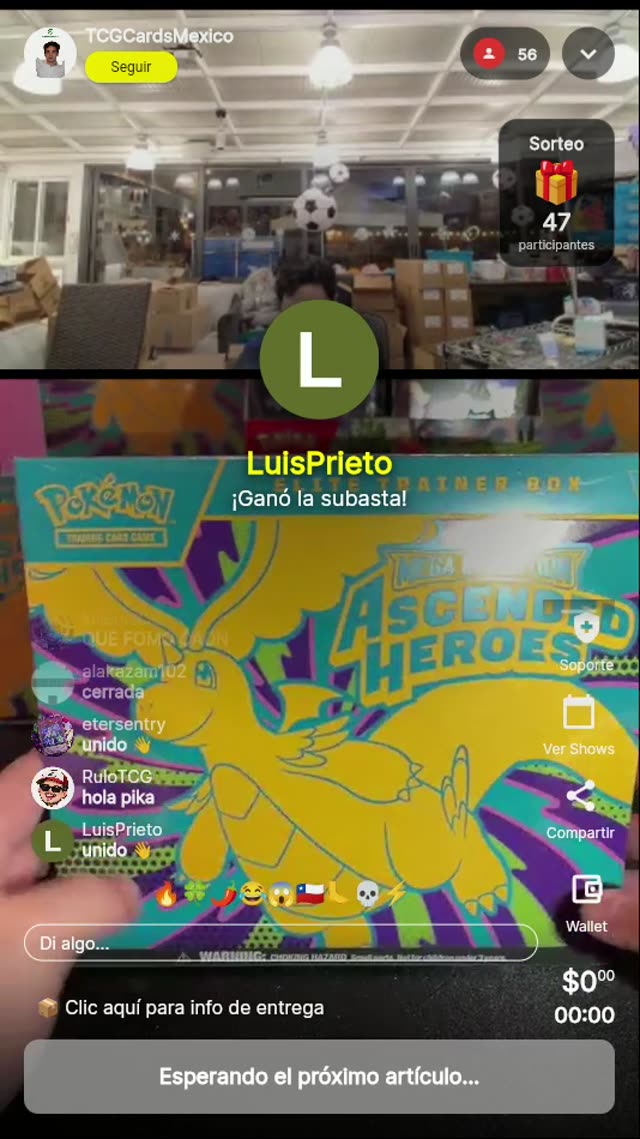640x1139 pixels.
Task: Open Soporte help
Action: click(586, 640)
